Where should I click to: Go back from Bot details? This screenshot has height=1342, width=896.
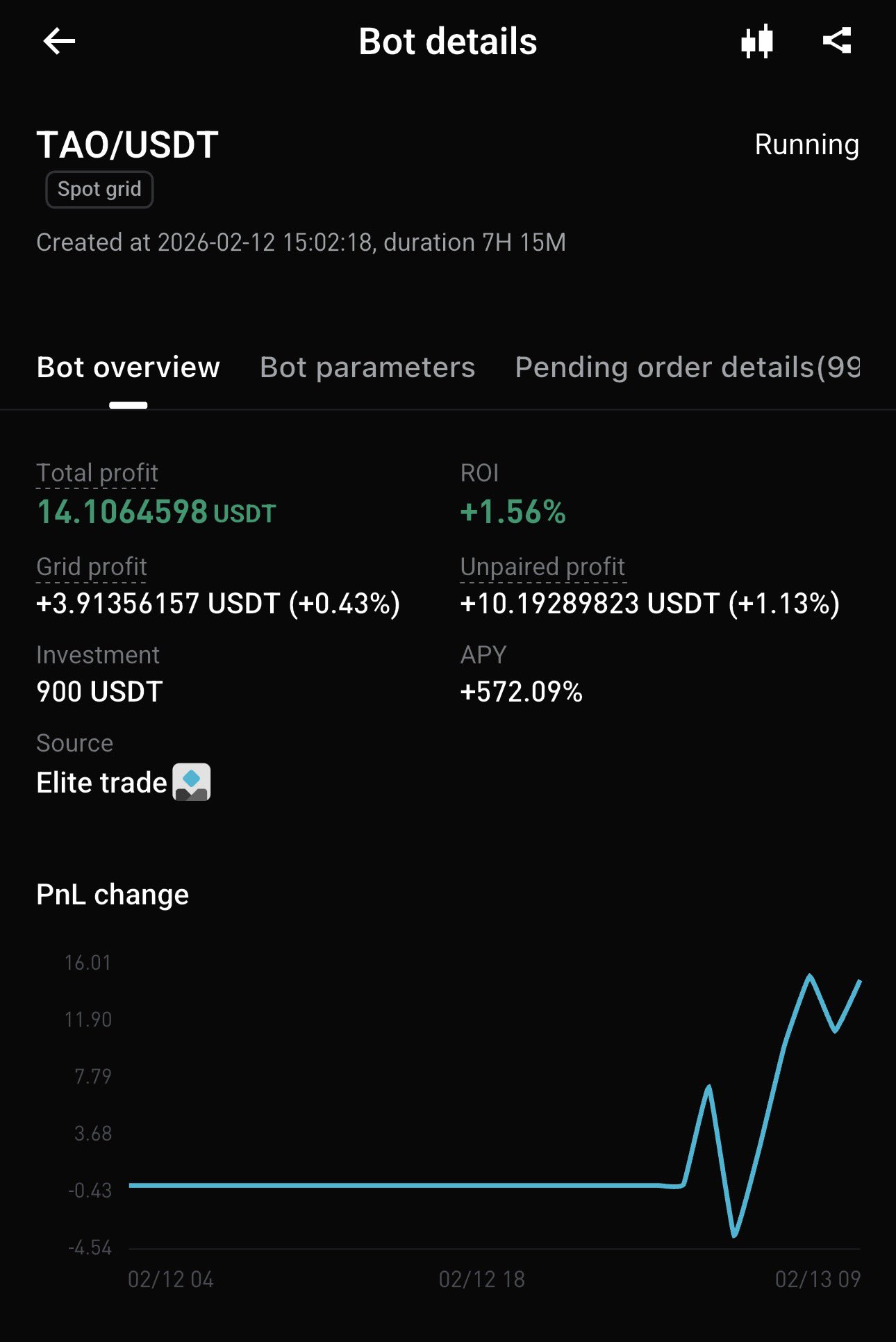pyautogui.click(x=59, y=42)
